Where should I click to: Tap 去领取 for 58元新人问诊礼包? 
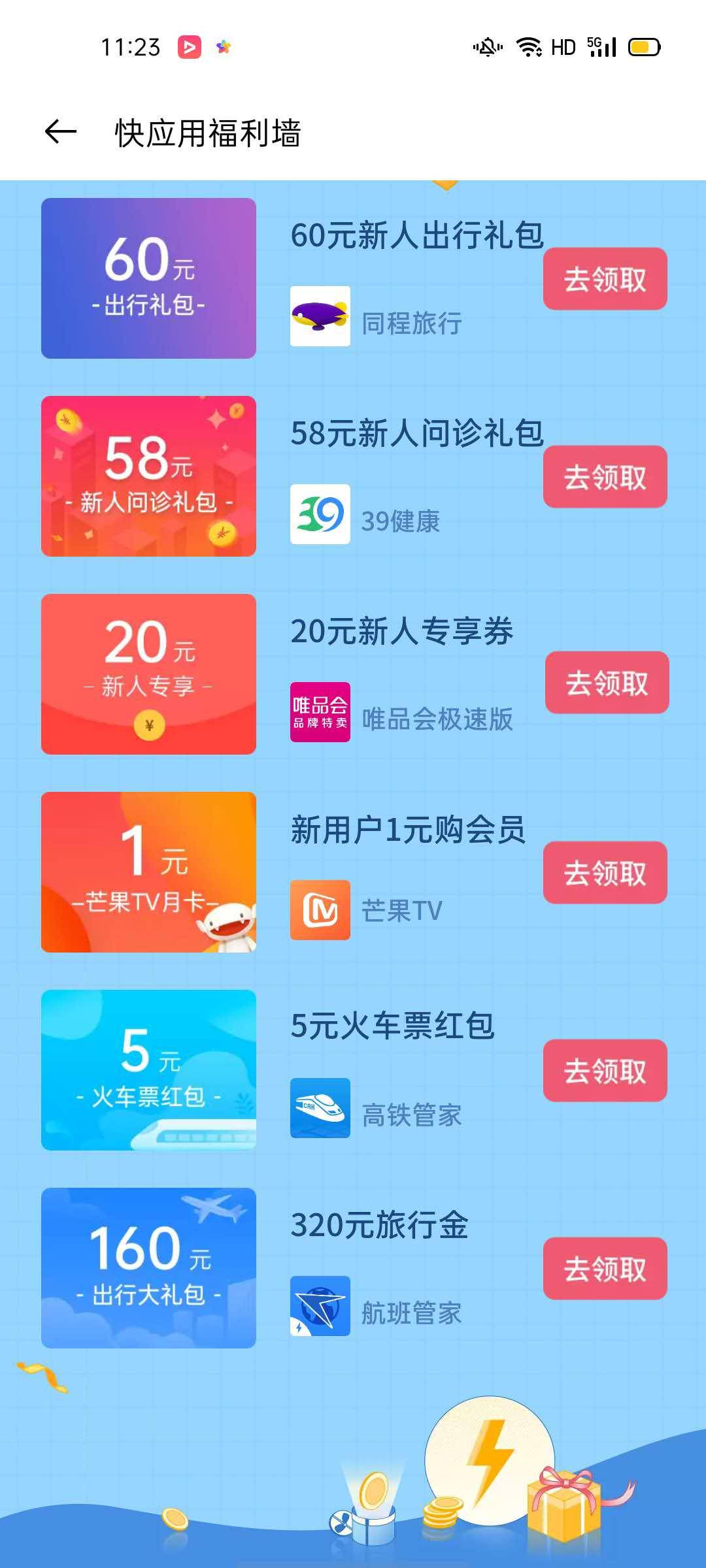[x=605, y=477]
